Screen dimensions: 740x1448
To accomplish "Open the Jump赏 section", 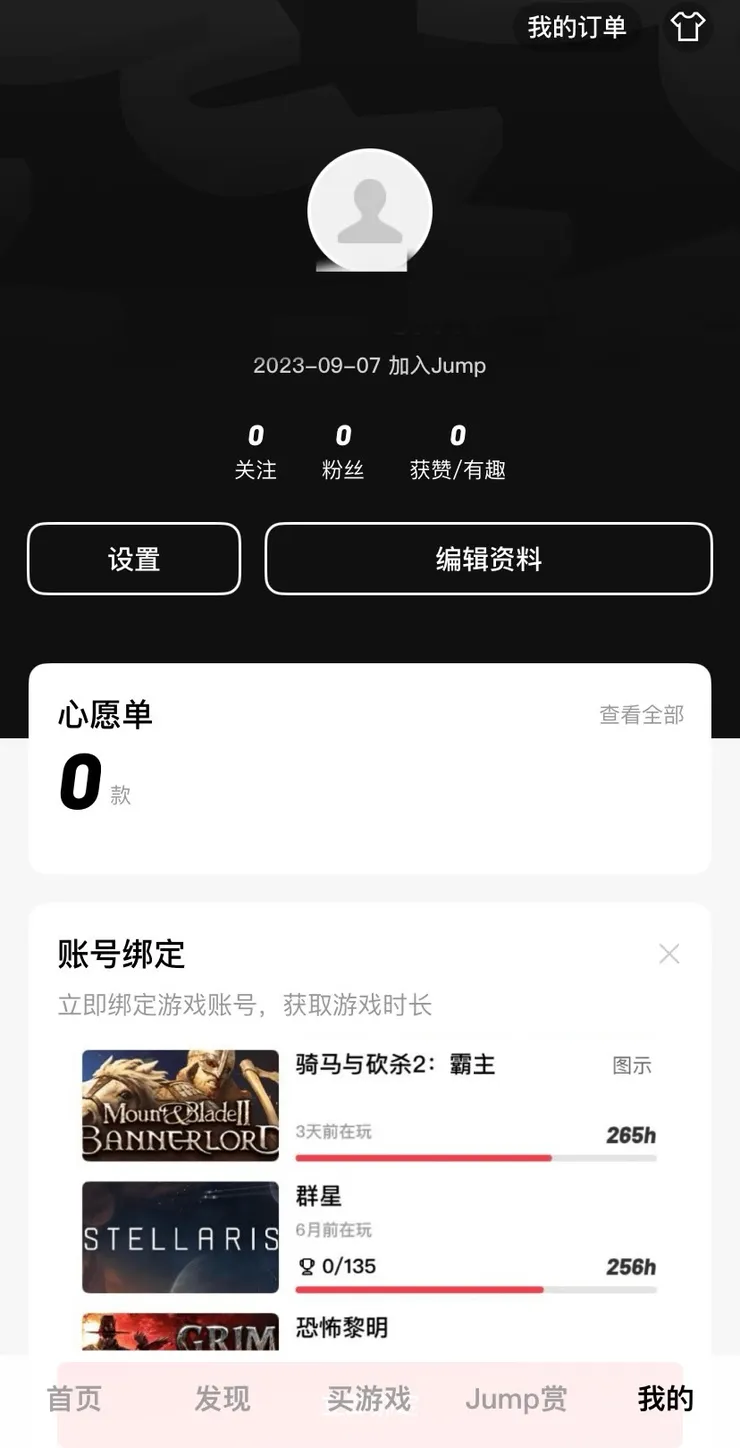I will click(x=516, y=1399).
